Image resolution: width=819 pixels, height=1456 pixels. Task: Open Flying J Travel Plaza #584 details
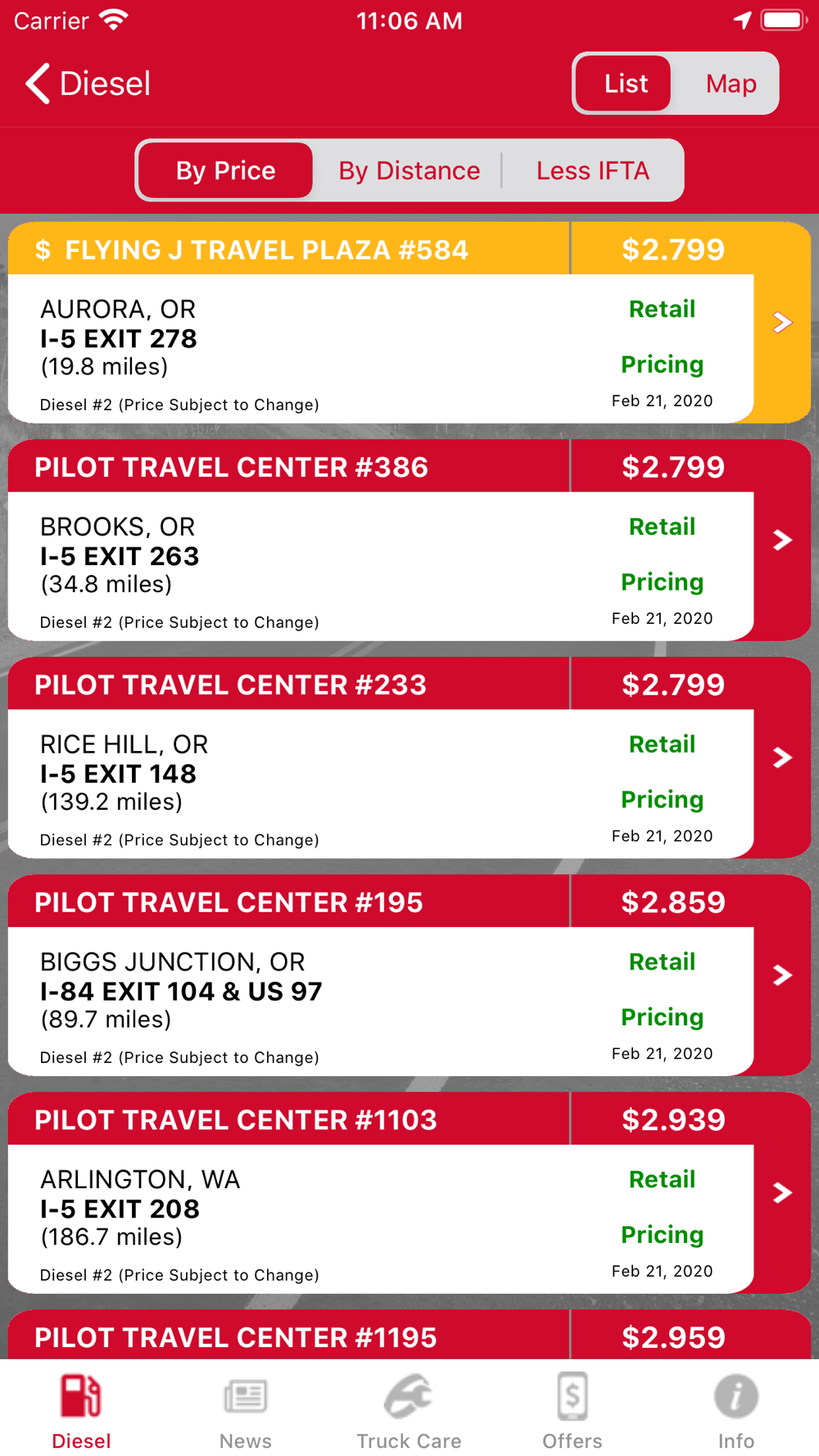click(x=409, y=323)
